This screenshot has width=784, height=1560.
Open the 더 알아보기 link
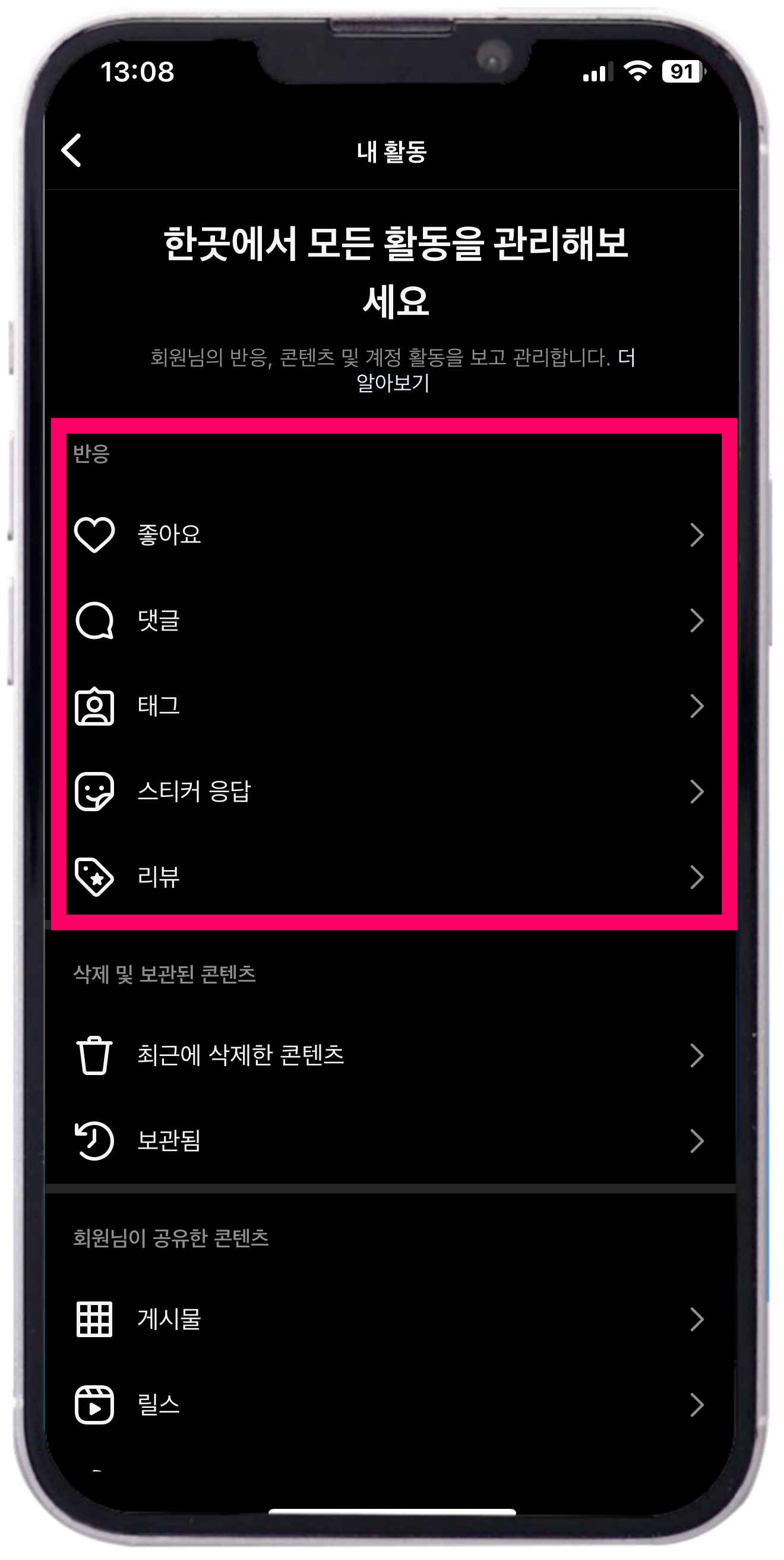click(393, 383)
